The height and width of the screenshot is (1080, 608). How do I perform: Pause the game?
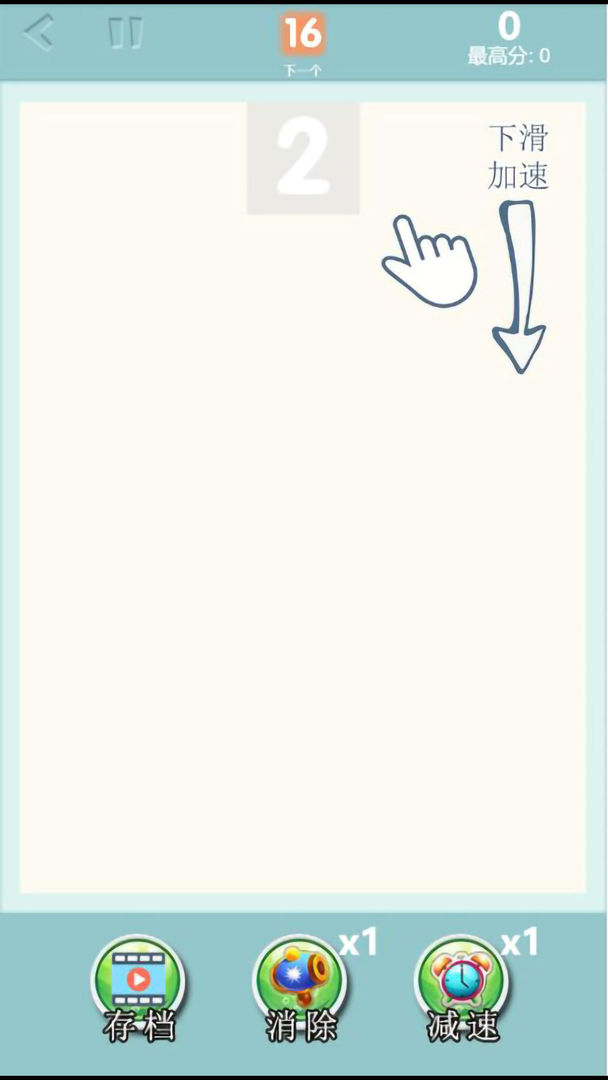pos(126,34)
